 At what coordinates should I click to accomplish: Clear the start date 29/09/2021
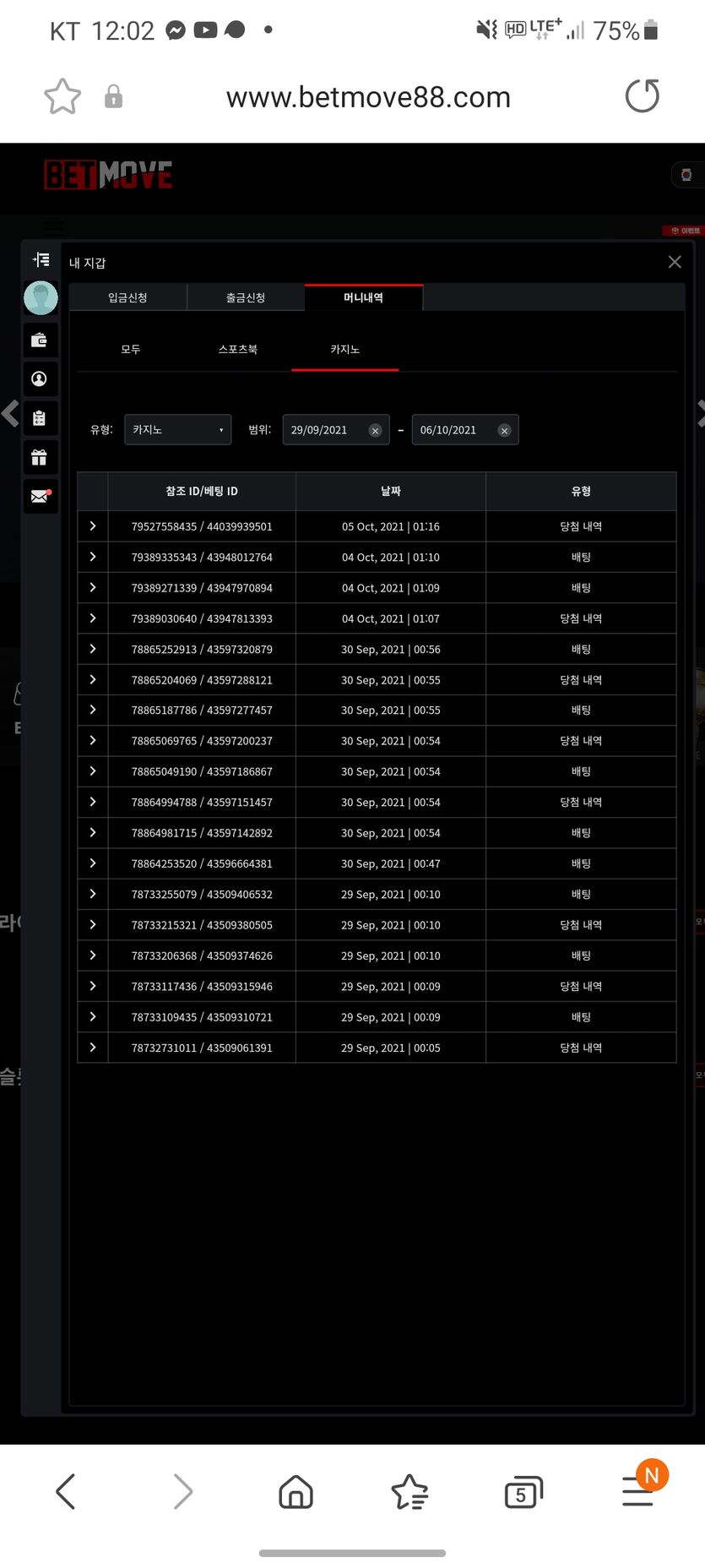tap(375, 430)
